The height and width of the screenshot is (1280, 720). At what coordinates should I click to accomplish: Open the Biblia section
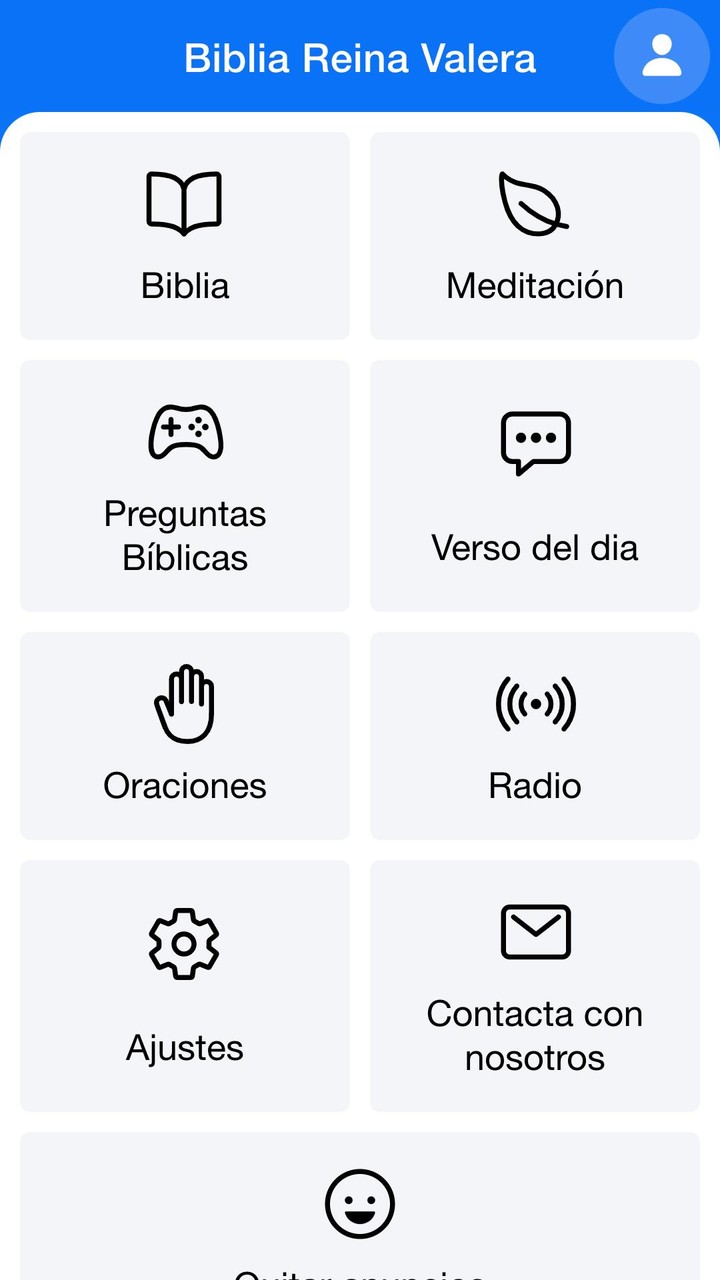(x=185, y=236)
